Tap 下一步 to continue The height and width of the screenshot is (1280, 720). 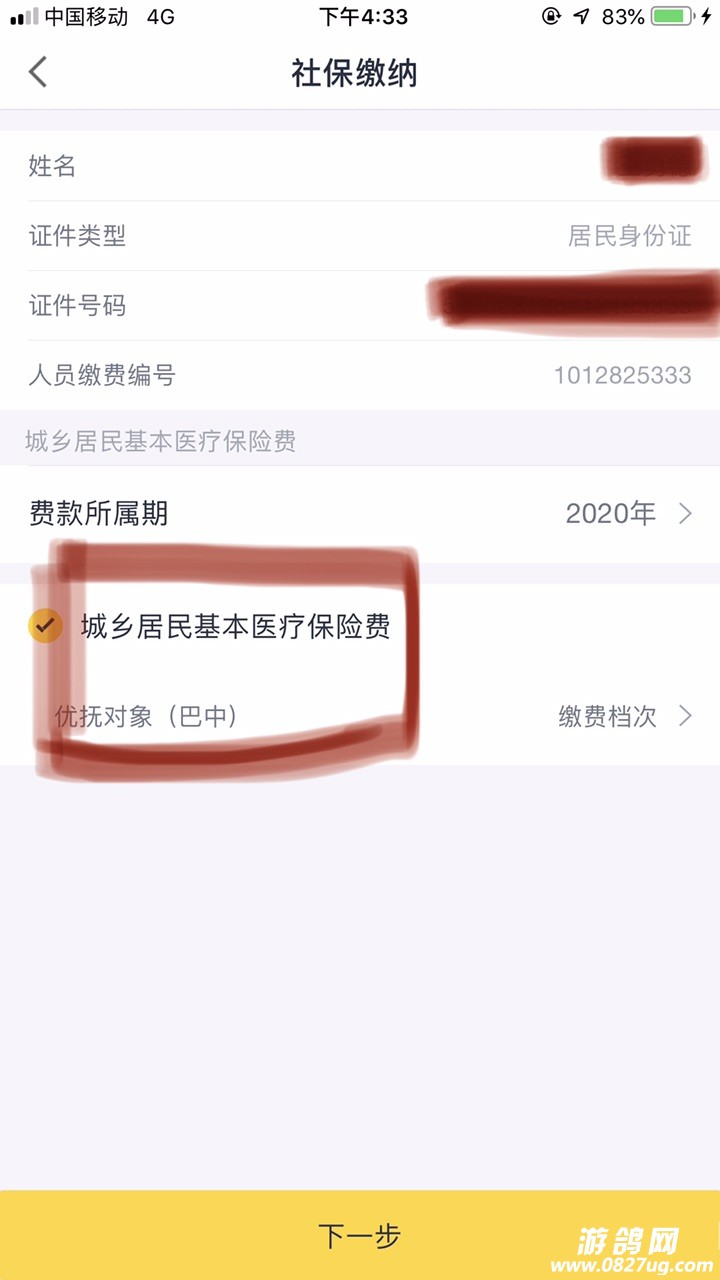[360, 1236]
